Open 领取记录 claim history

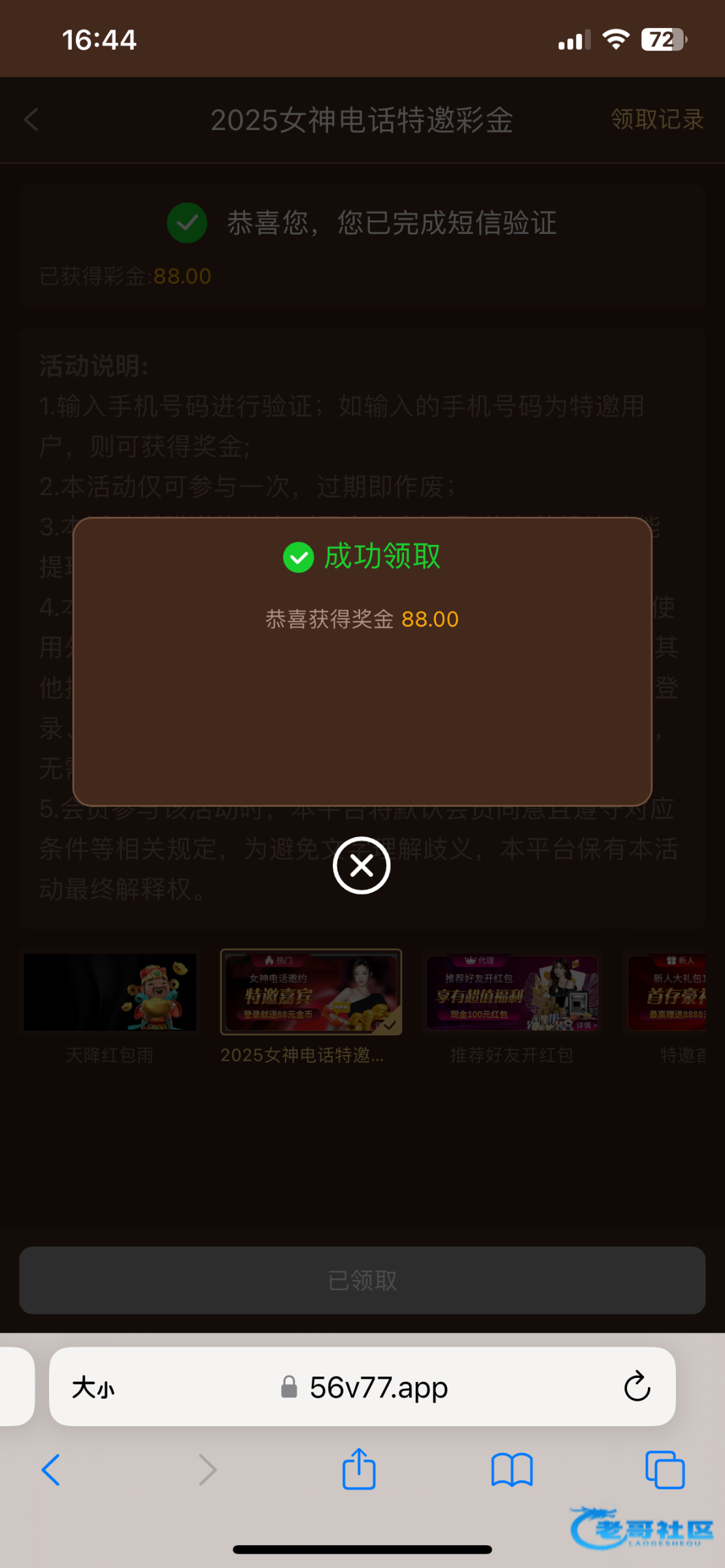point(657,120)
